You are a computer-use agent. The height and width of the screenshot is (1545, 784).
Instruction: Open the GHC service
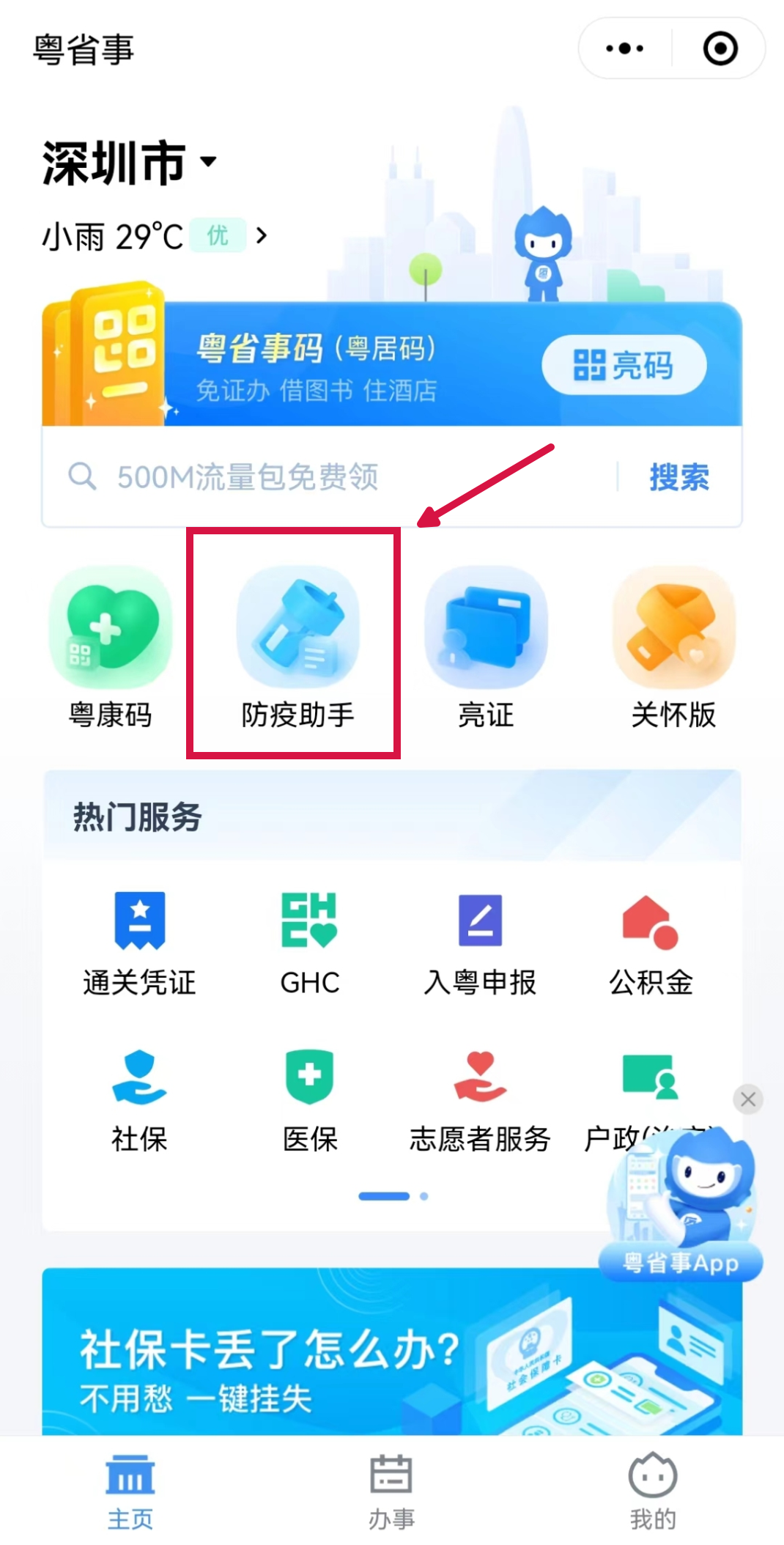pos(309,942)
